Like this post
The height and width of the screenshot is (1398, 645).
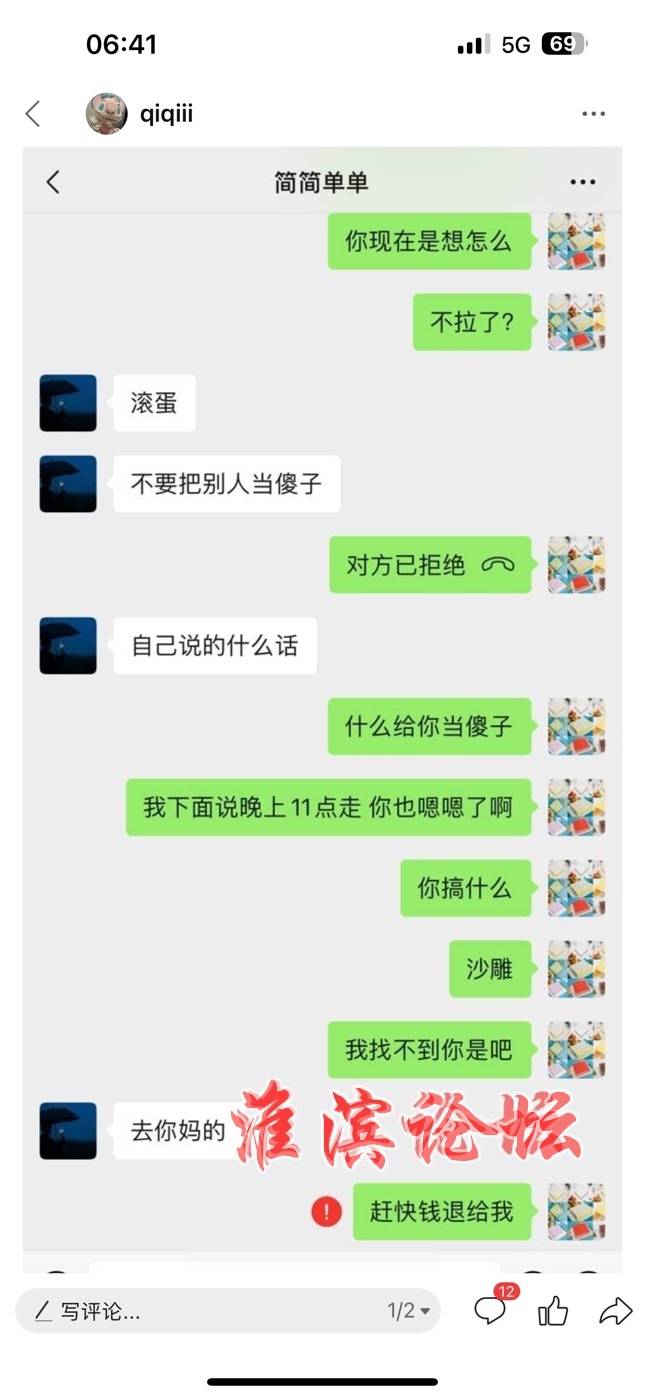click(553, 1311)
